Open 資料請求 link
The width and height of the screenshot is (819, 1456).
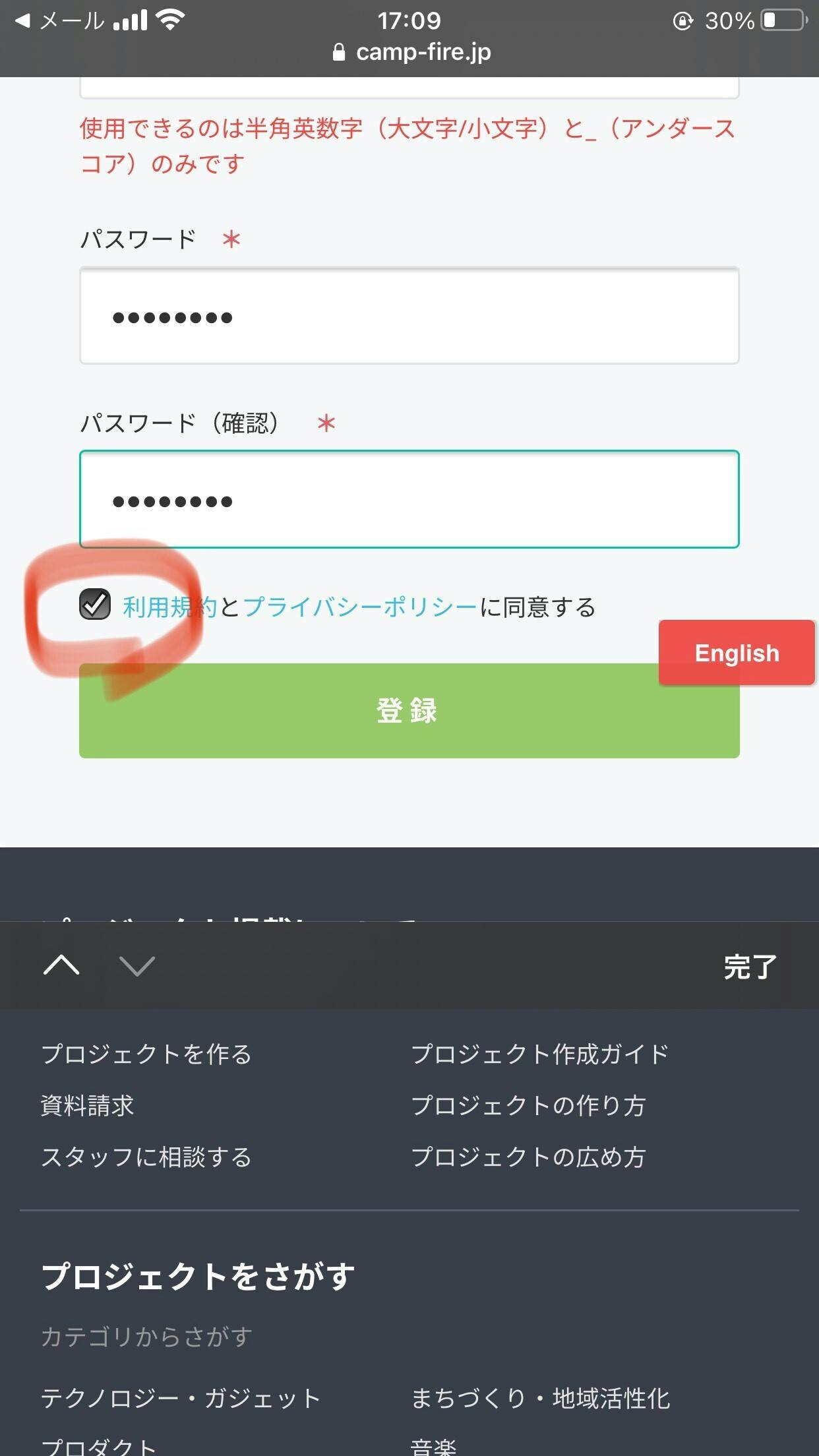pos(88,1105)
